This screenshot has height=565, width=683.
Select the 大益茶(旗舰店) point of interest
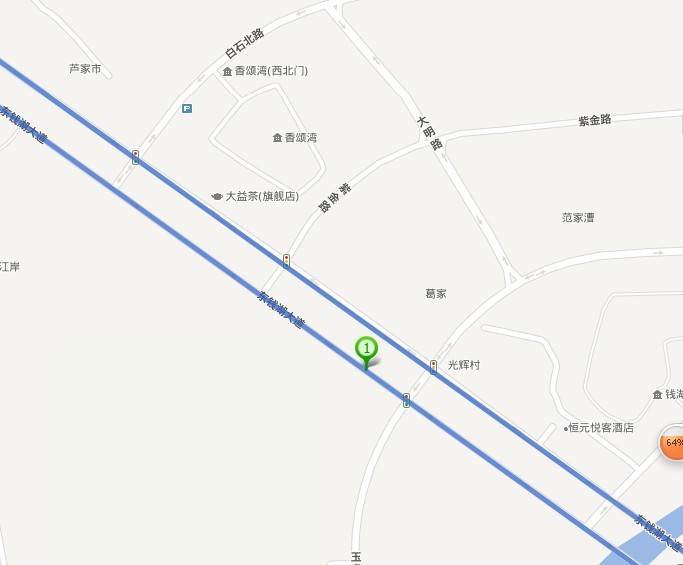[255, 197]
